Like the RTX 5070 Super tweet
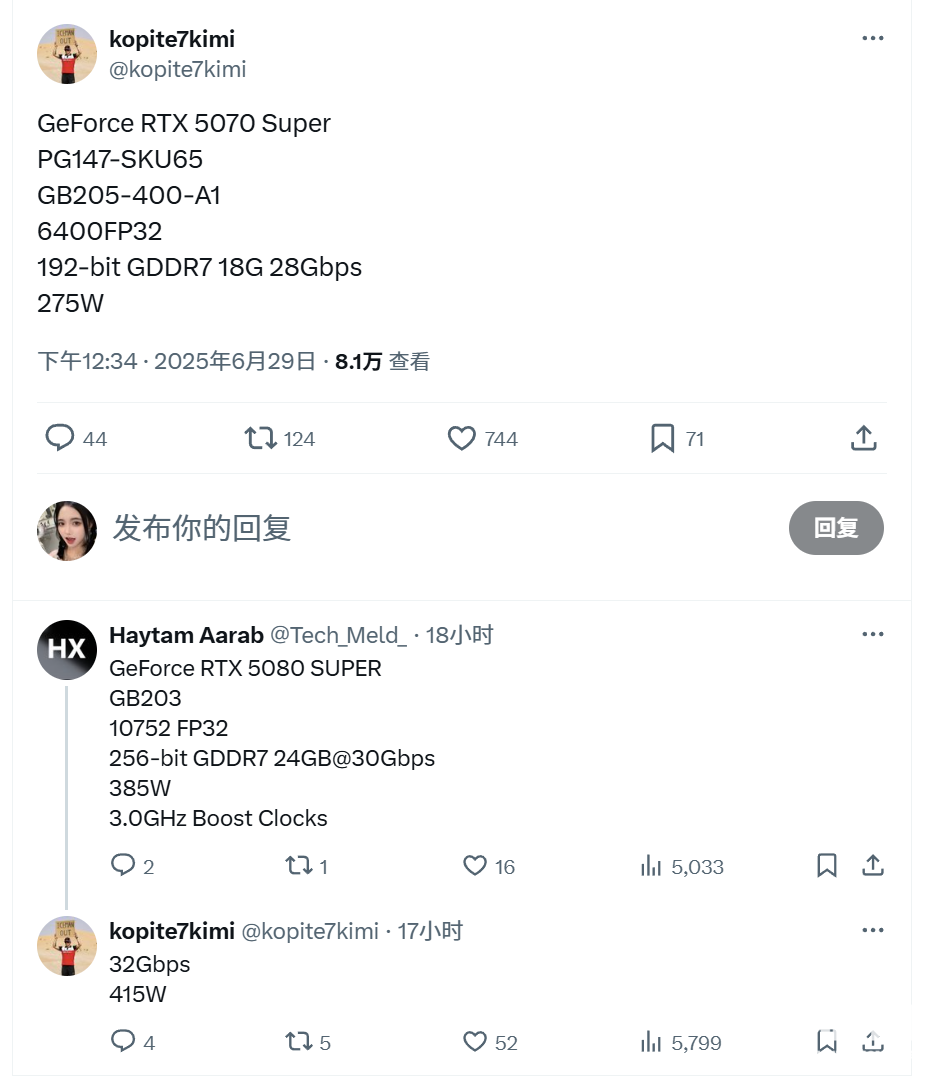The height and width of the screenshot is (1076, 935). [462, 438]
